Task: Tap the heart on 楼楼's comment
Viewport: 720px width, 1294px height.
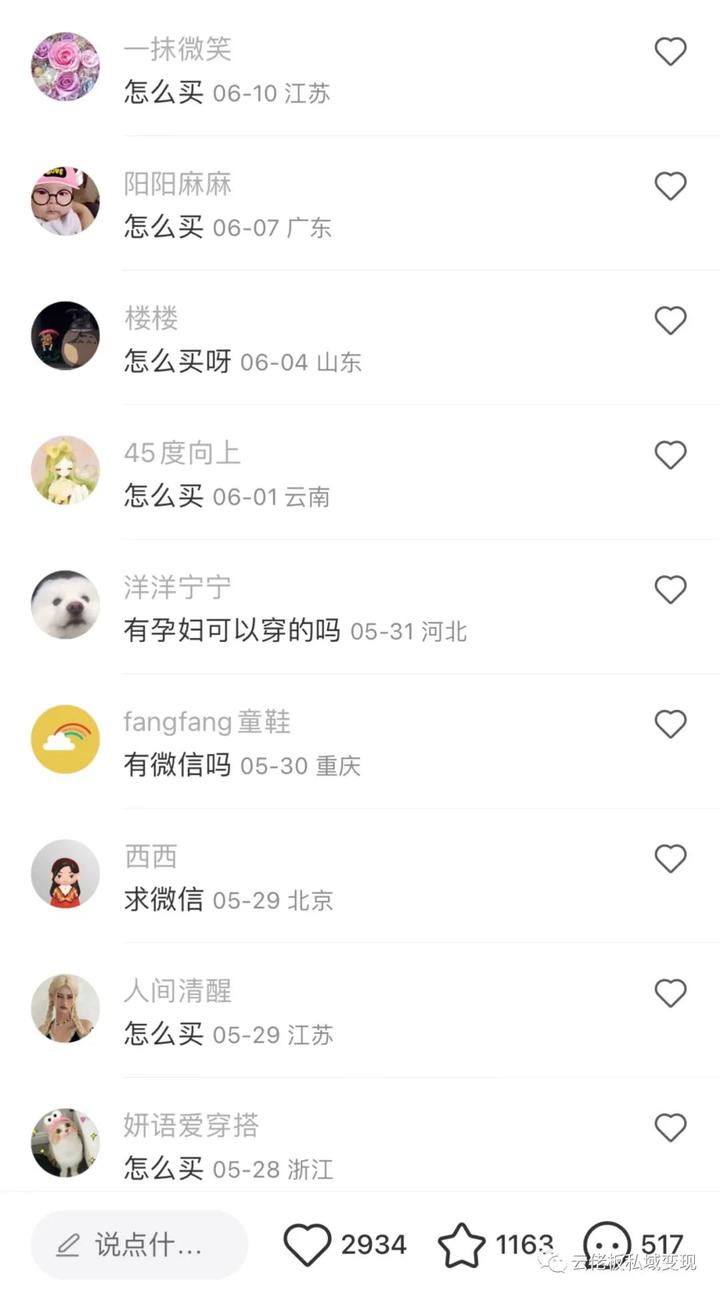Action: click(670, 321)
